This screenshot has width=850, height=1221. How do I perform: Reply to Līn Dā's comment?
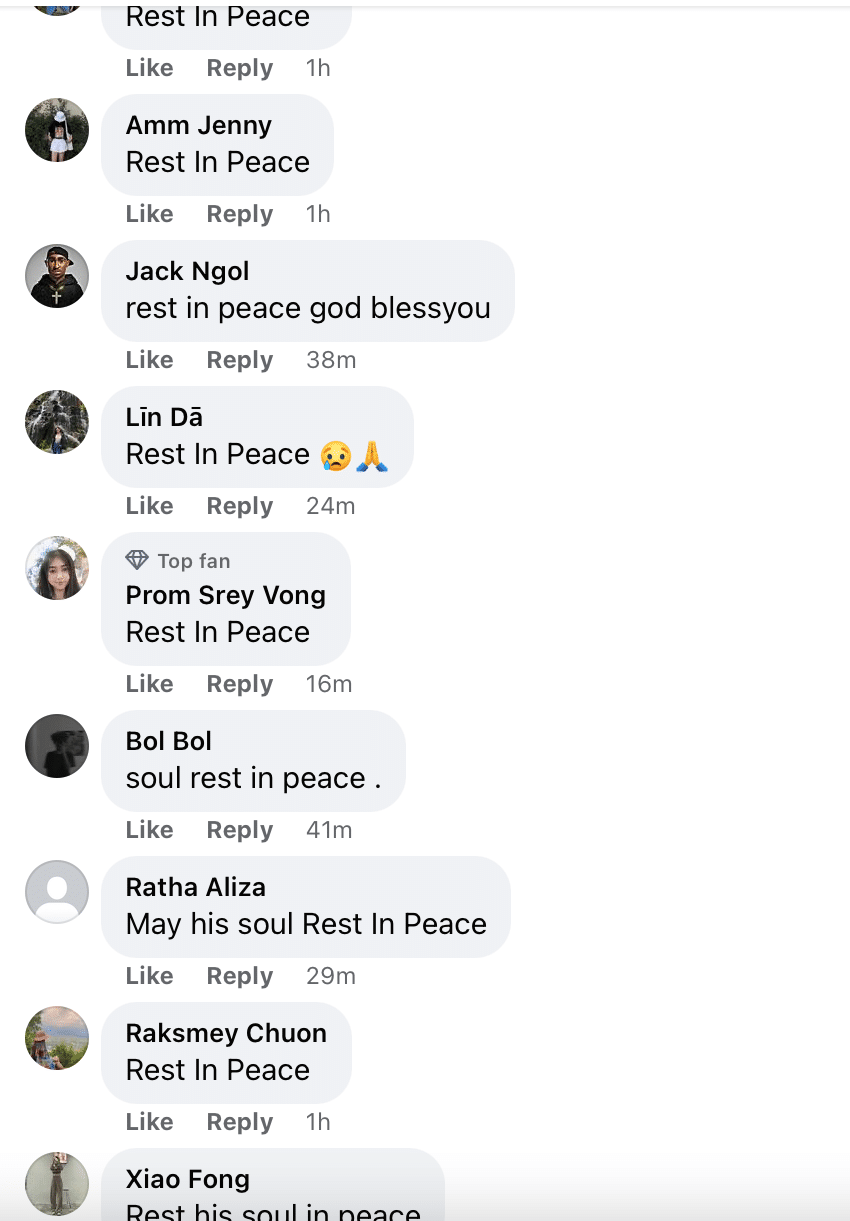pyautogui.click(x=240, y=506)
